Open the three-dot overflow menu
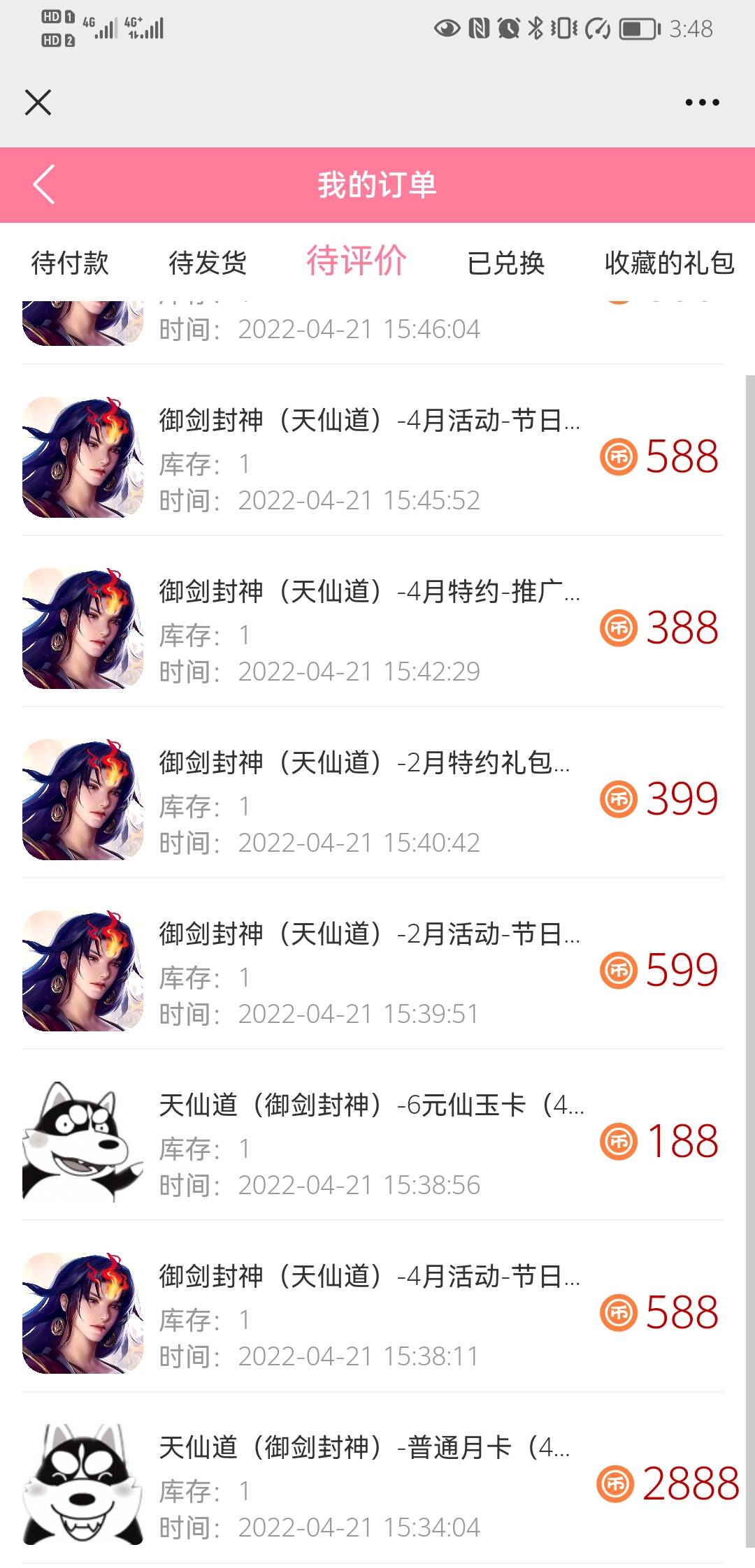 point(702,102)
